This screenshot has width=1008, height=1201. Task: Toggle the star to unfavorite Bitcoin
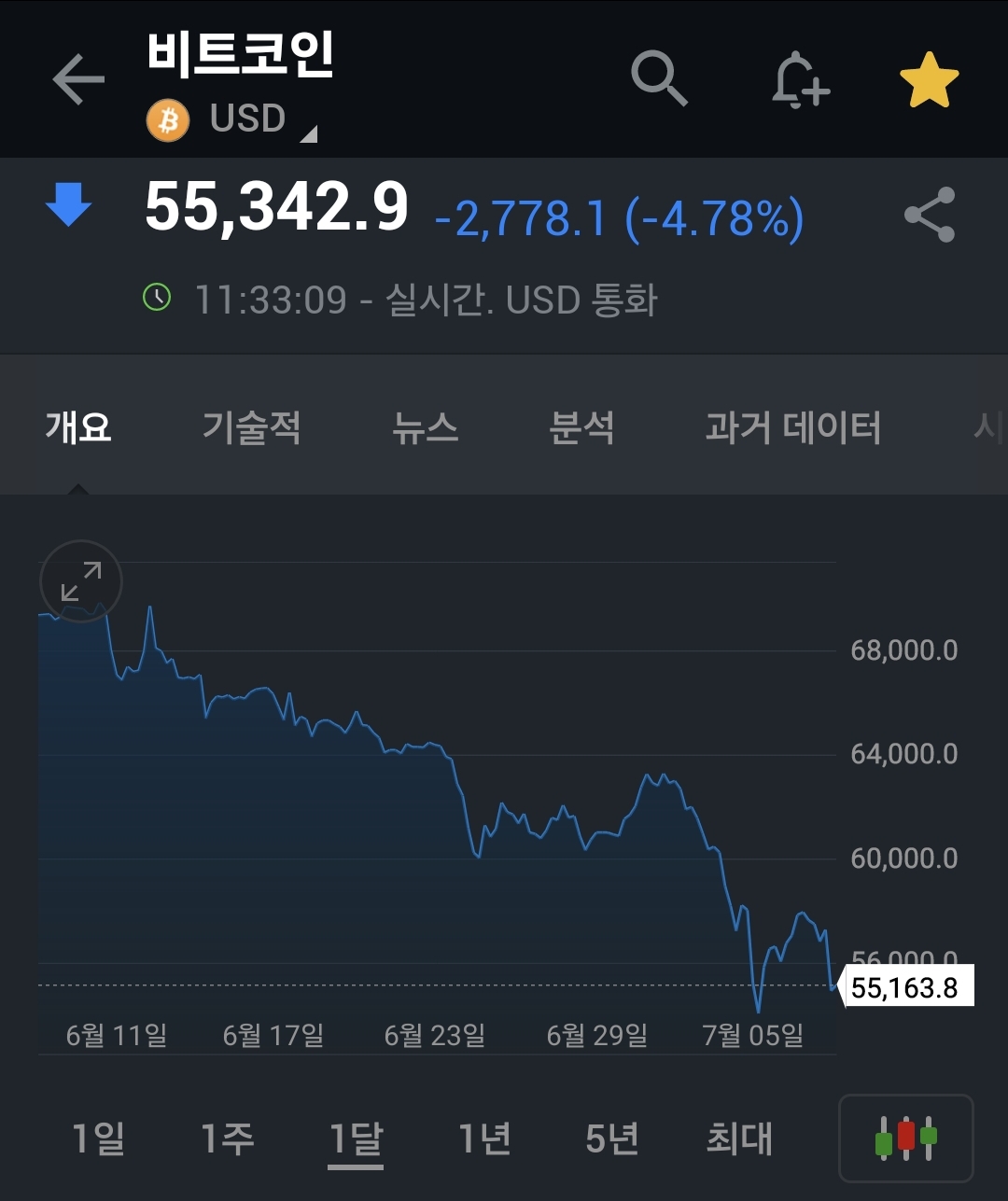click(928, 77)
